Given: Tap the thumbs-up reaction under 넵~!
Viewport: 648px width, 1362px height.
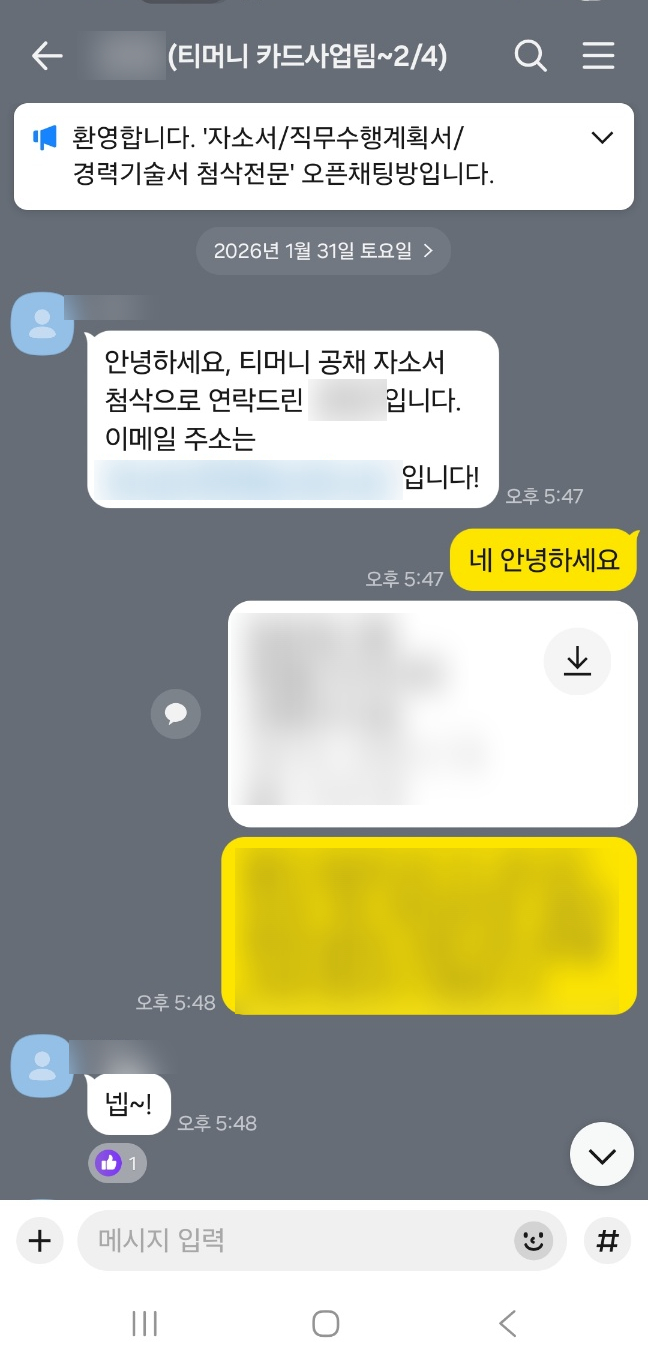Looking at the screenshot, I should click(117, 1163).
